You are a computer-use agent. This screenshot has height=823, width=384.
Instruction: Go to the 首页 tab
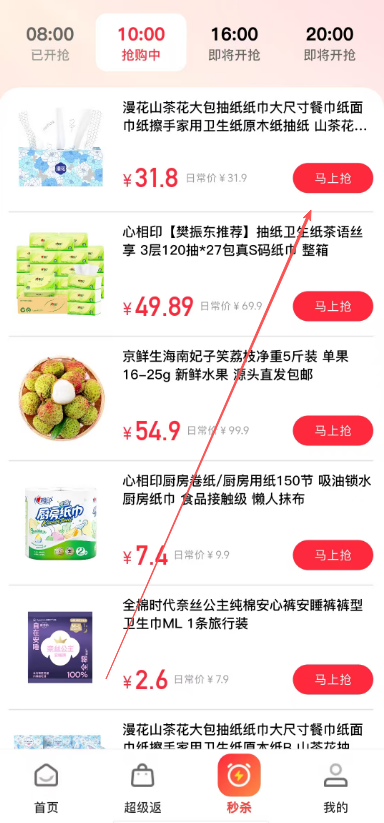[46, 787]
